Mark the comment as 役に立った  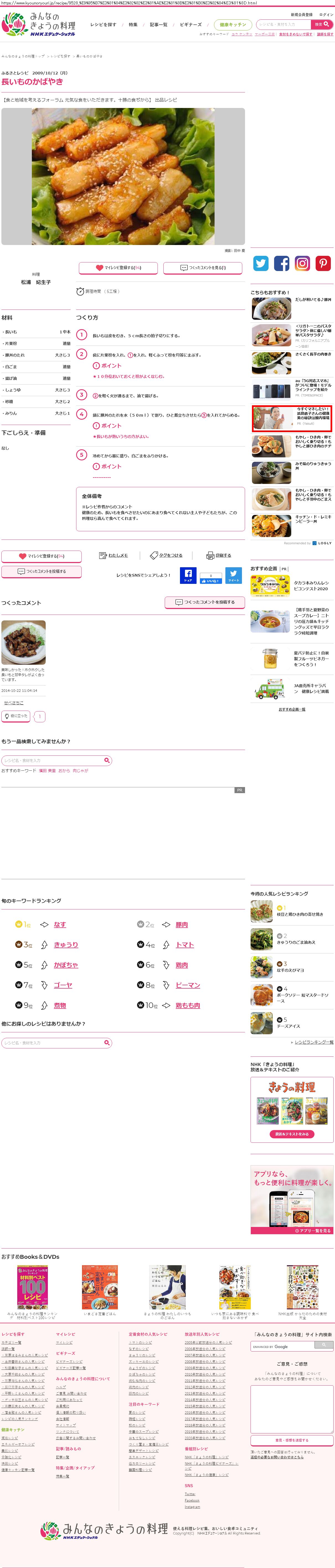click(x=16, y=716)
